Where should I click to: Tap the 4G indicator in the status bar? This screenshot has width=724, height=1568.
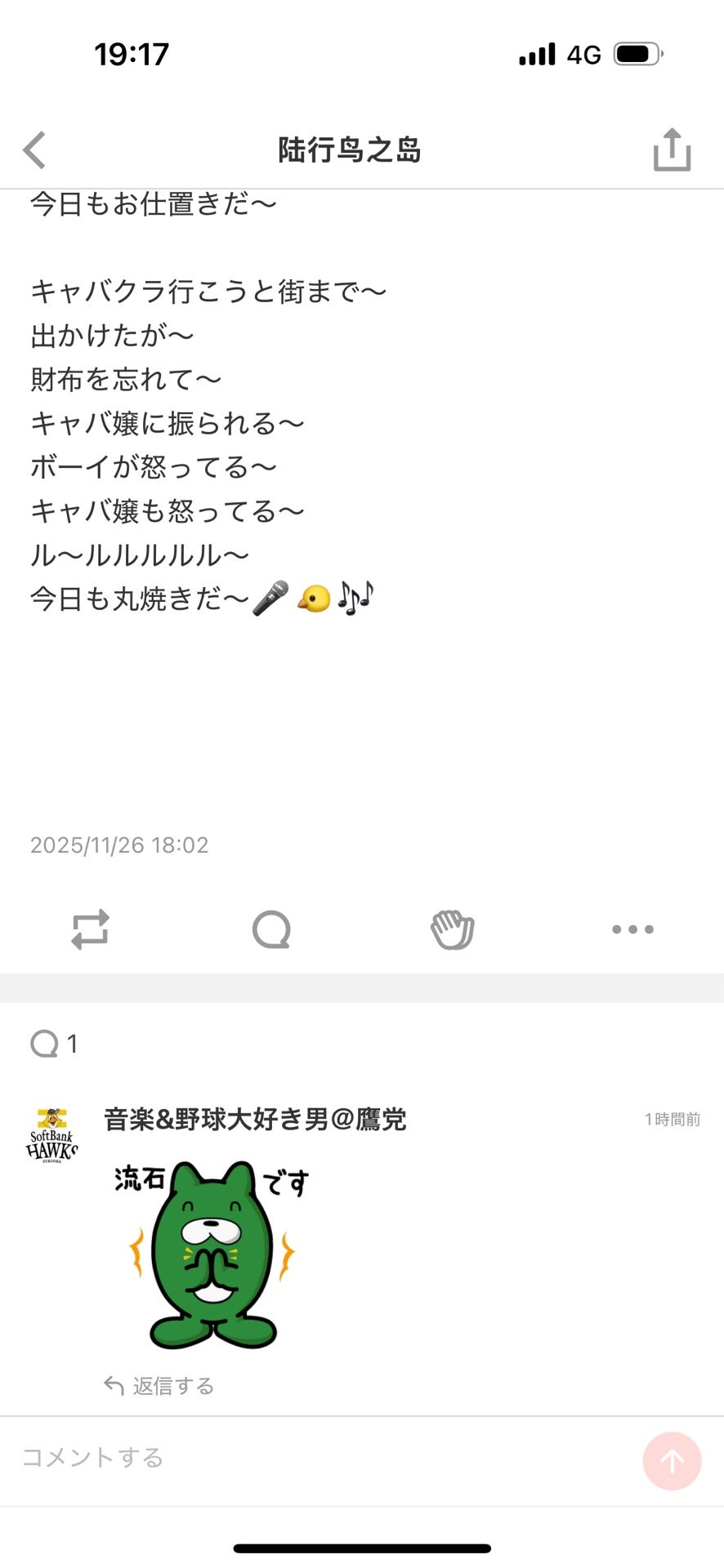click(583, 53)
